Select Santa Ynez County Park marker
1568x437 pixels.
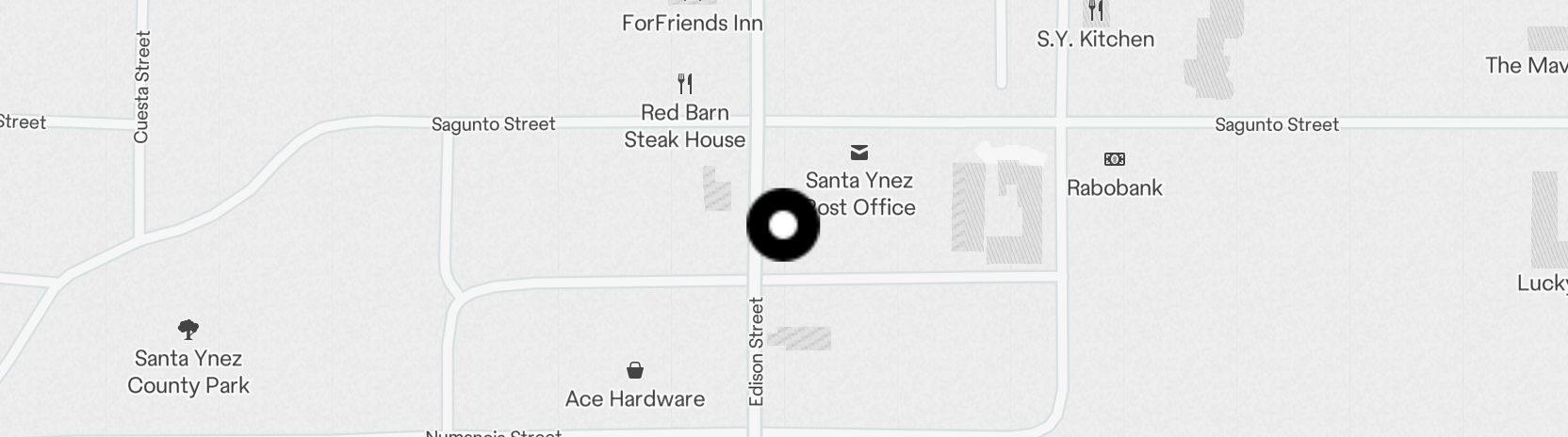[188, 330]
